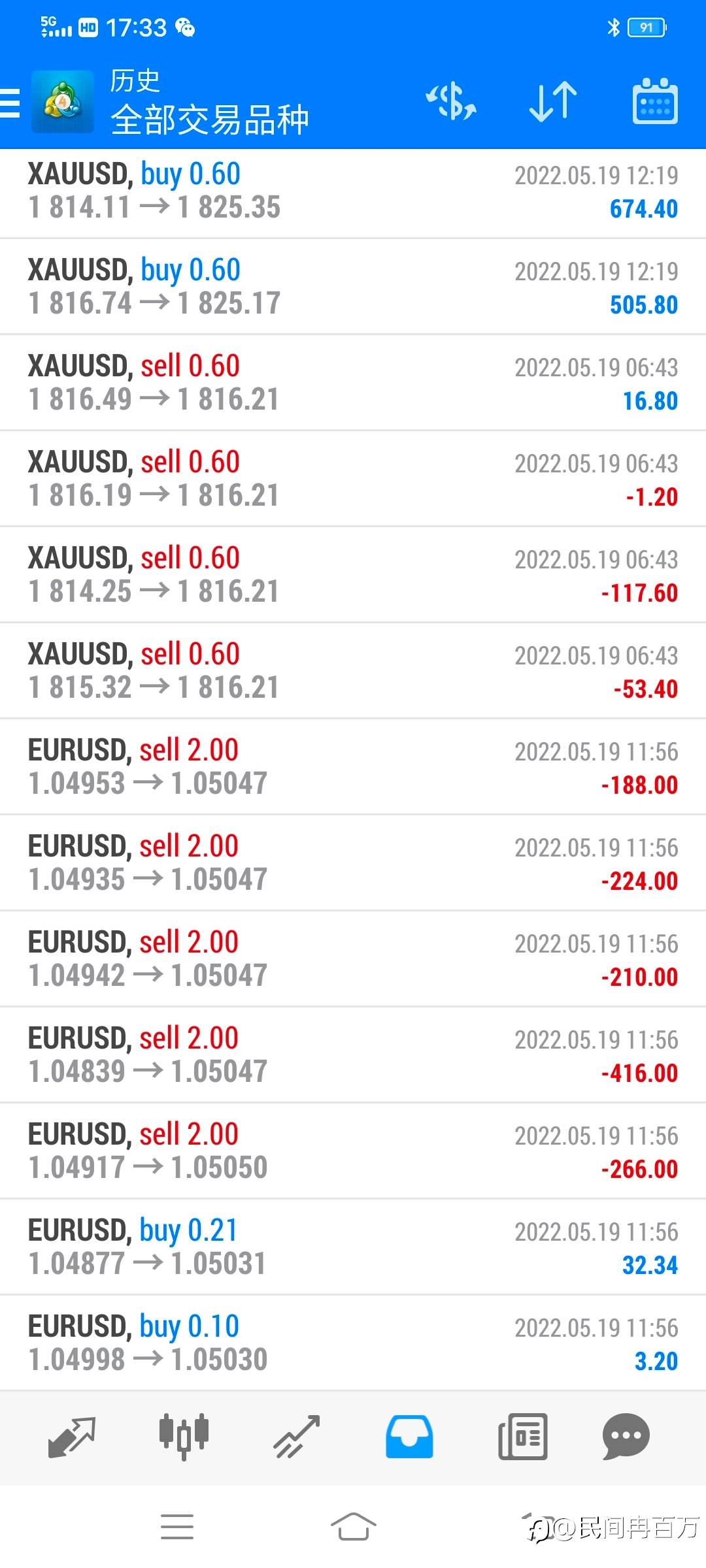This screenshot has height=1568, width=706.
Task: Open EURUSD sell trade with loss -188.00
Action: tap(353, 767)
